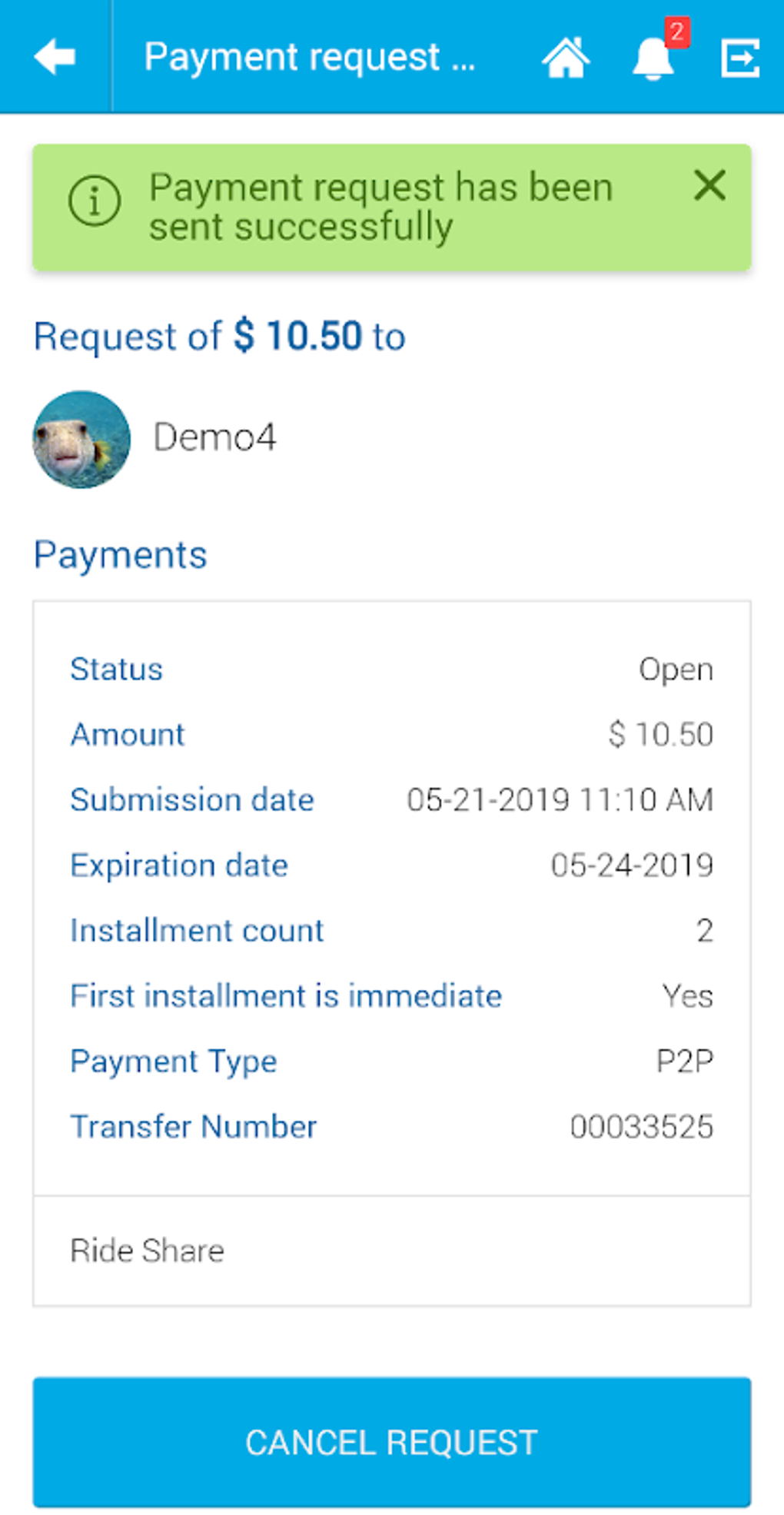This screenshot has width=784, height=1515.
Task: Dismiss the payment request success banner
Action: (709, 185)
